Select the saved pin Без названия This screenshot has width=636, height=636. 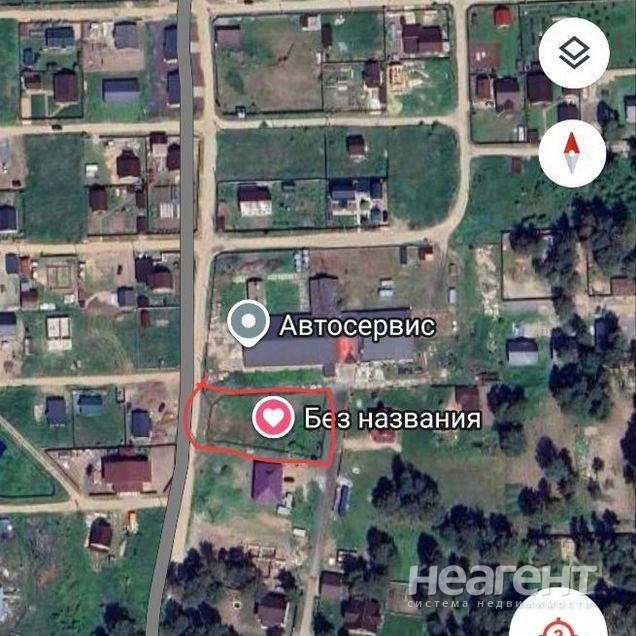click(x=271, y=417)
